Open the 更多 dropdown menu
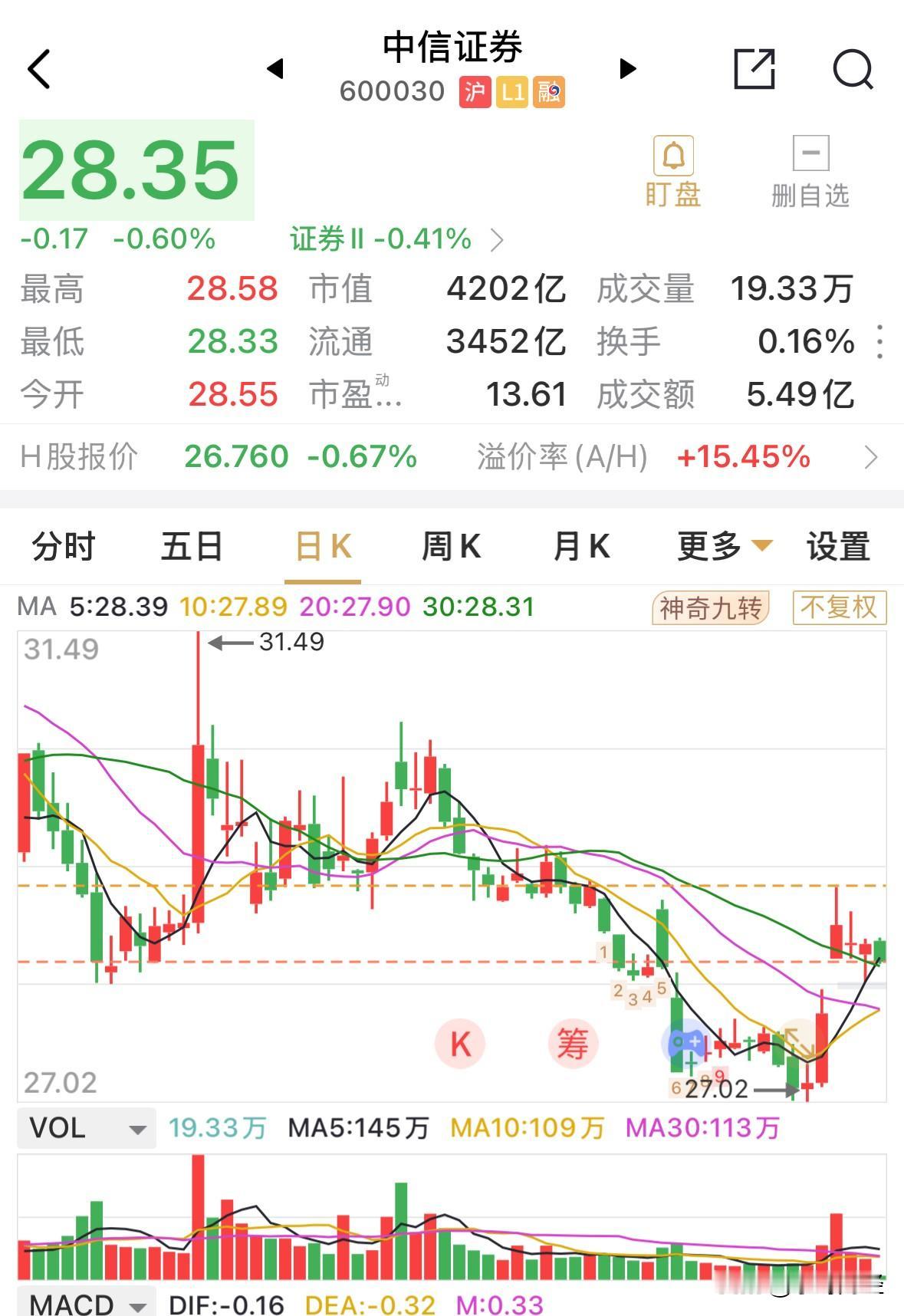Viewport: 904px width, 1316px height. pos(721,546)
